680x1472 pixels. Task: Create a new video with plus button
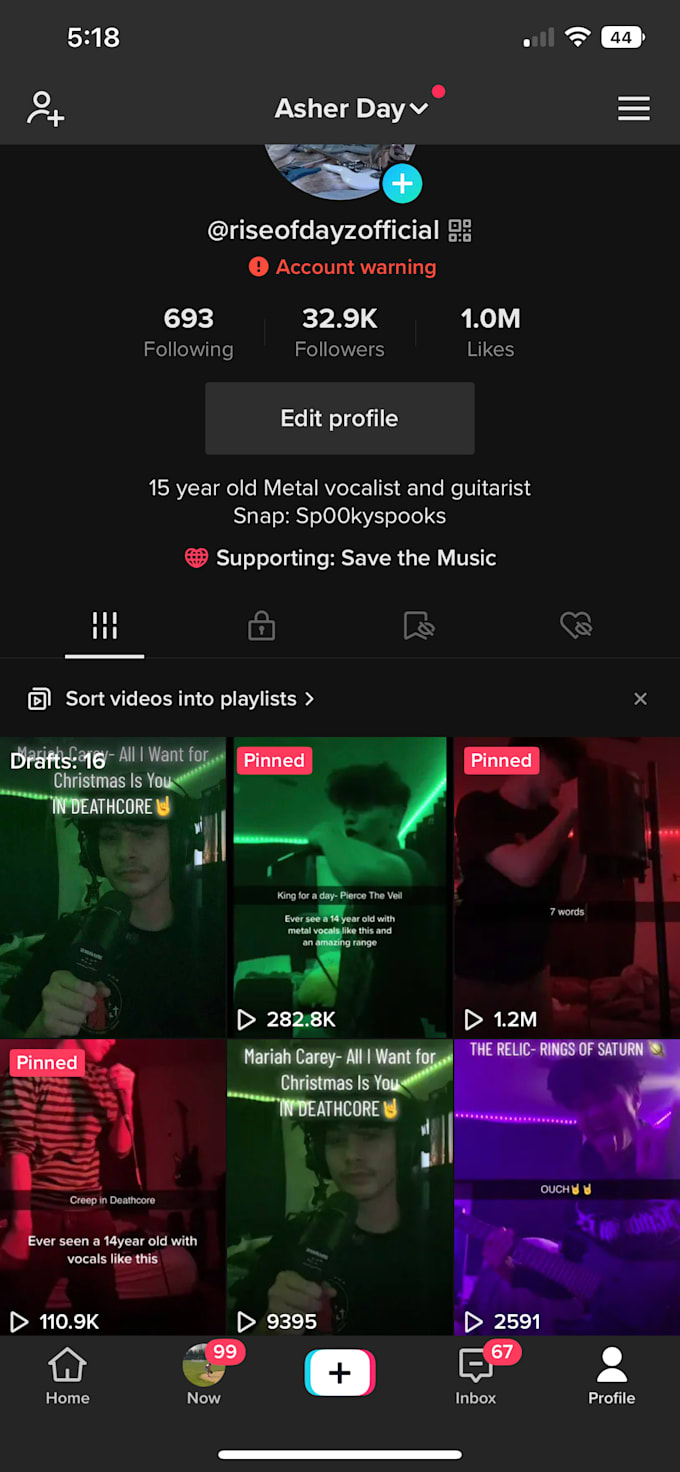click(x=340, y=1373)
